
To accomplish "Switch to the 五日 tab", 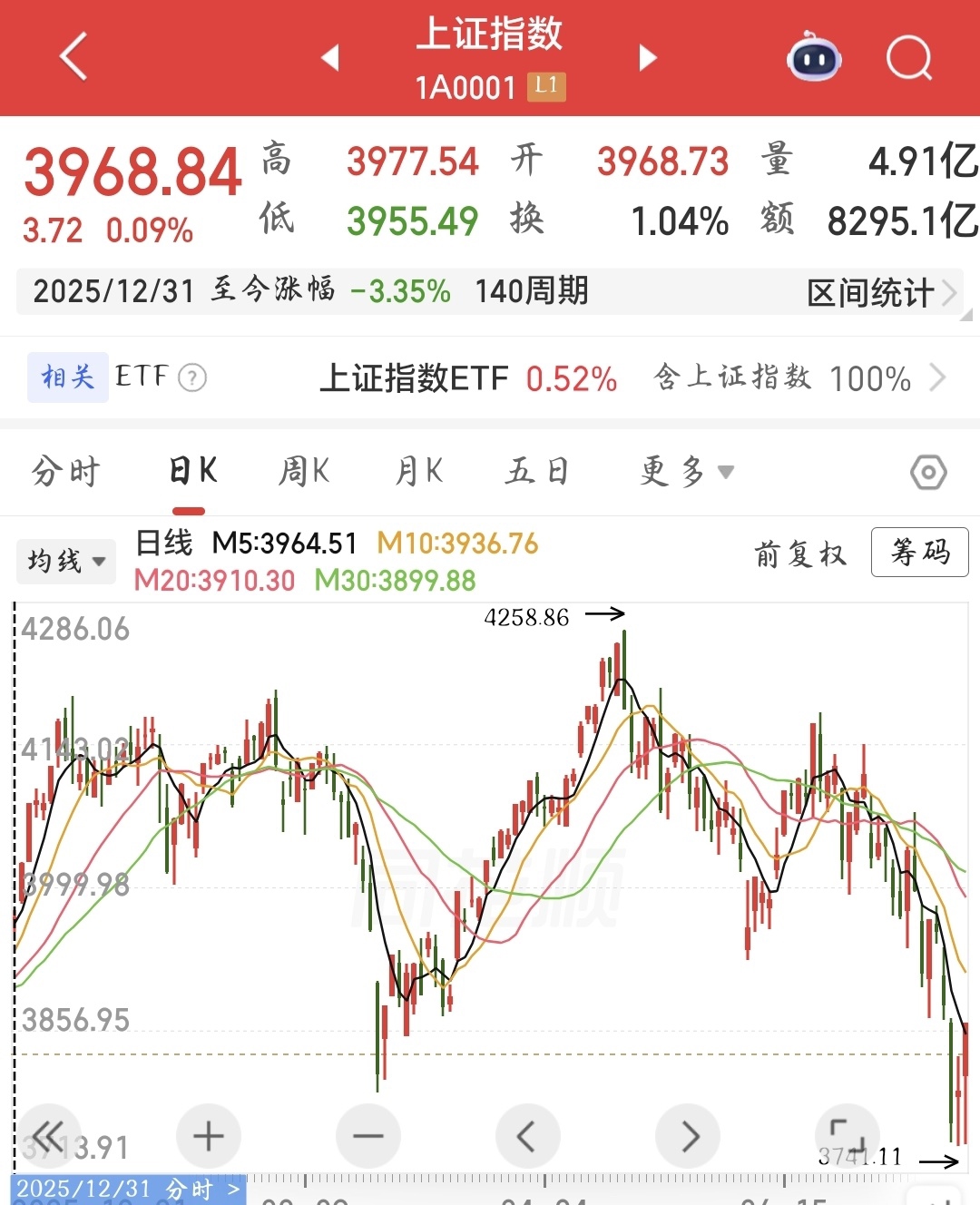I will click(537, 472).
